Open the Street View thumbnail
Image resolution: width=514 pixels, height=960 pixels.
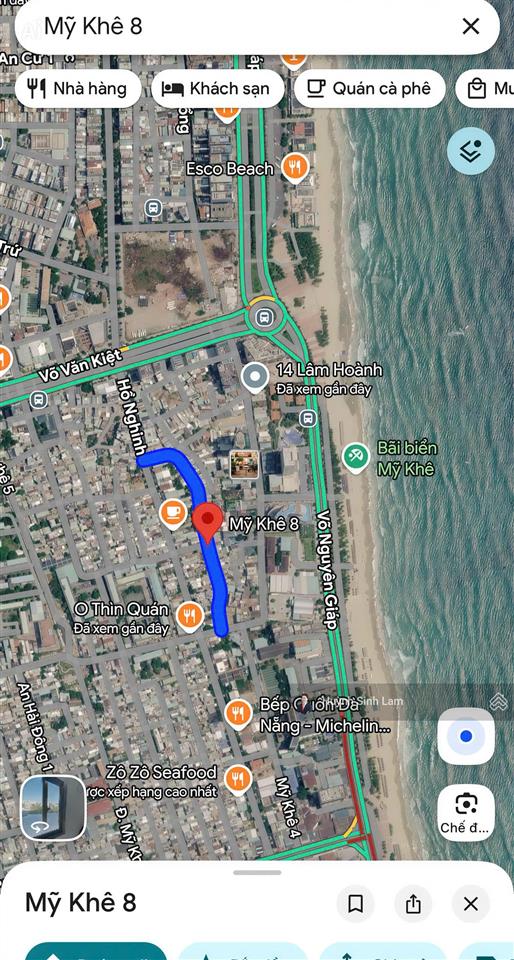click(x=53, y=808)
